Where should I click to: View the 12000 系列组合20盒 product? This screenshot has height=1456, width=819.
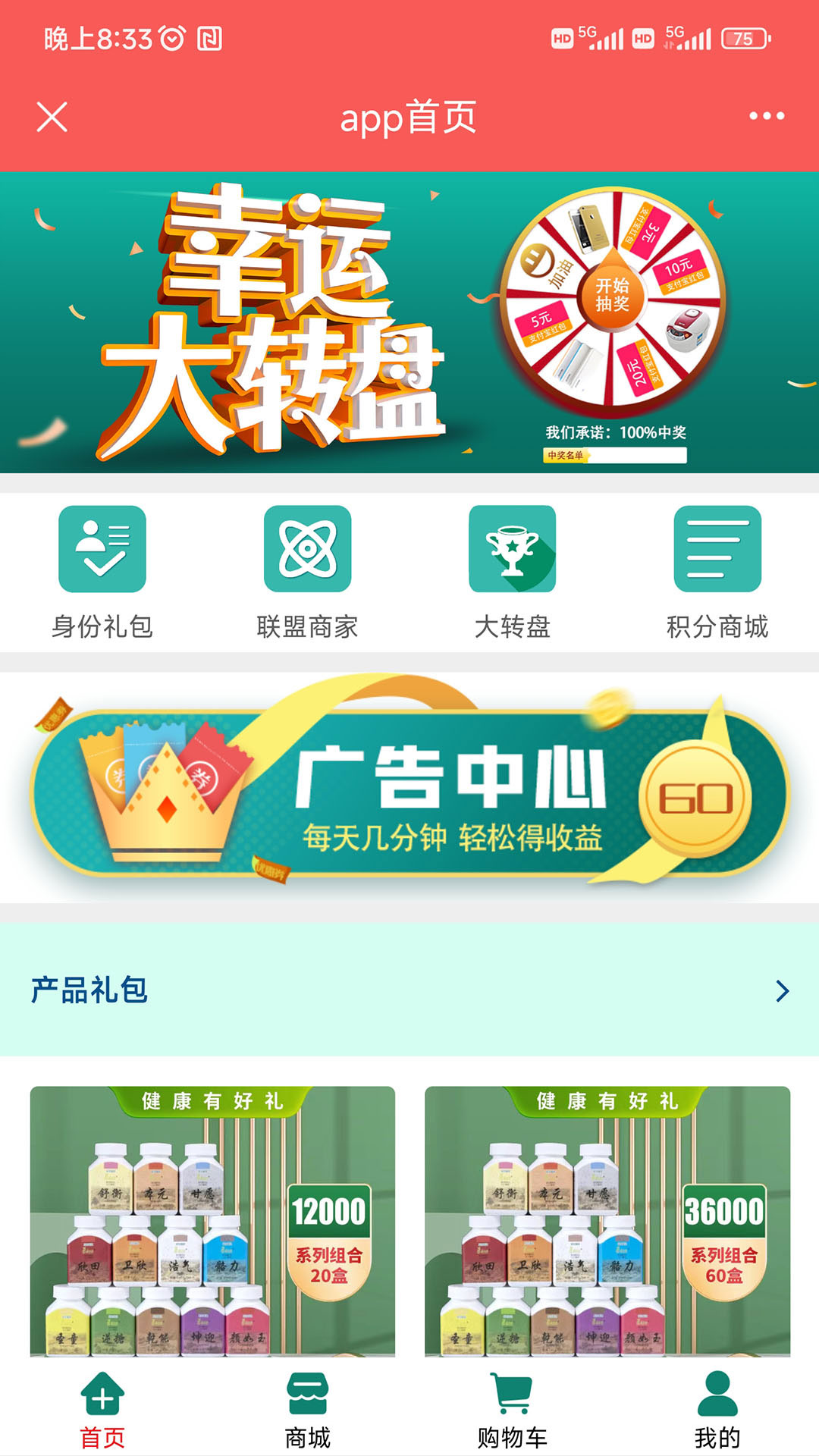(x=212, y=1221)
